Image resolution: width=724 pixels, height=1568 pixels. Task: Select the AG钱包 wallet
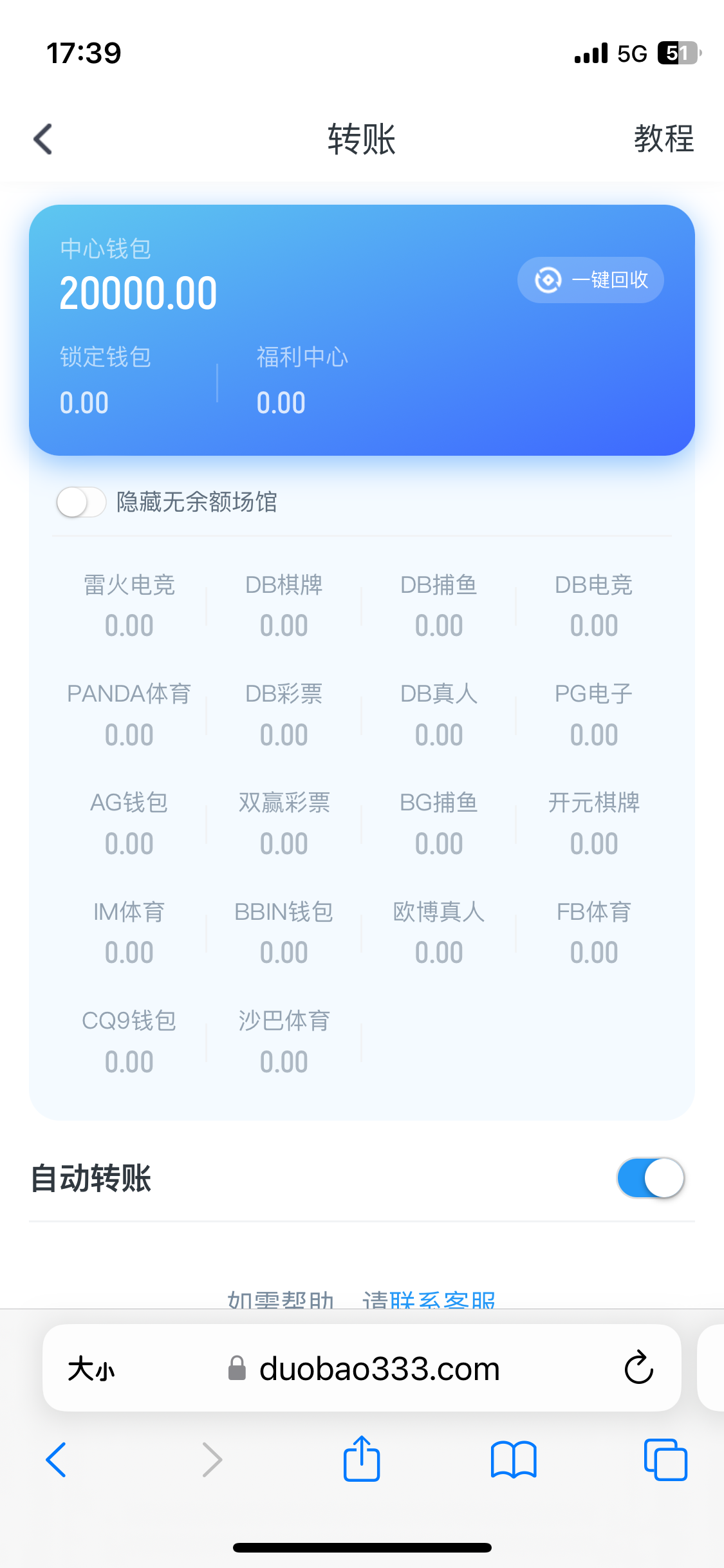(x=129, y=823)
